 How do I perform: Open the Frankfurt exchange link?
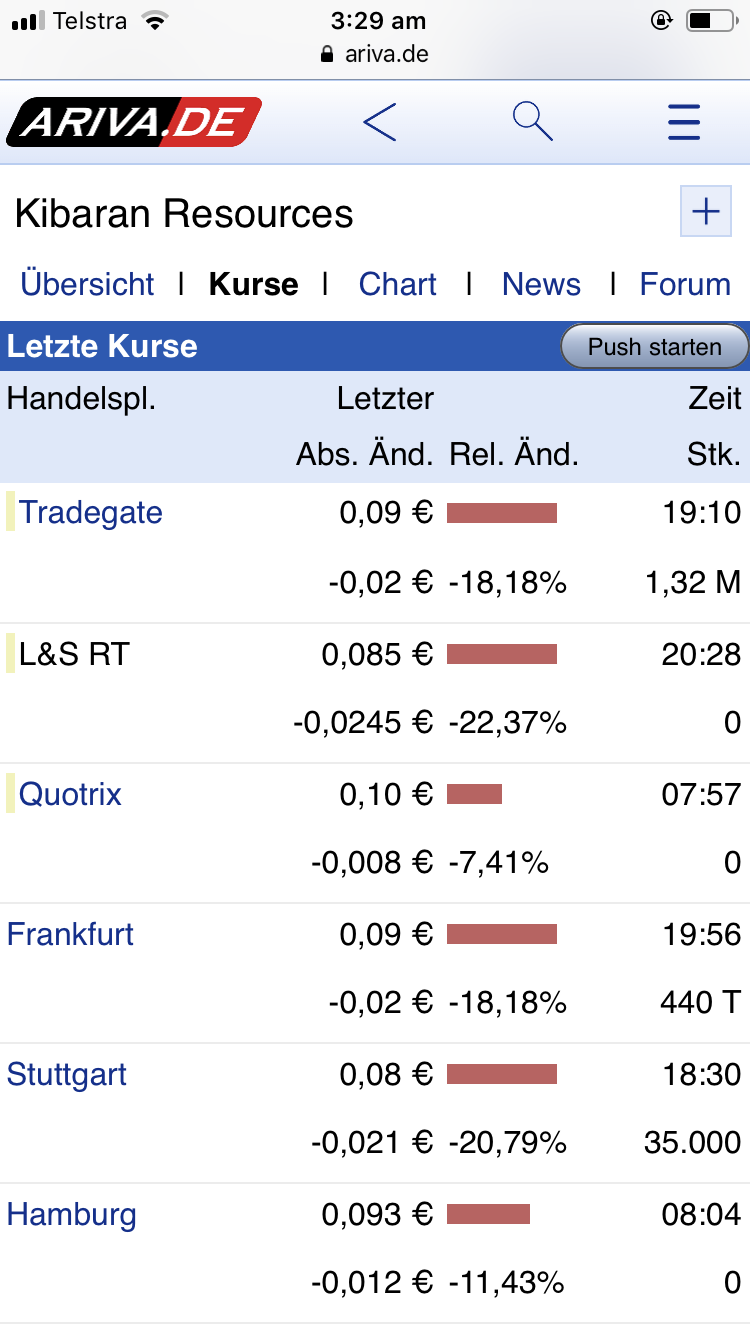(x=70, y=934)
